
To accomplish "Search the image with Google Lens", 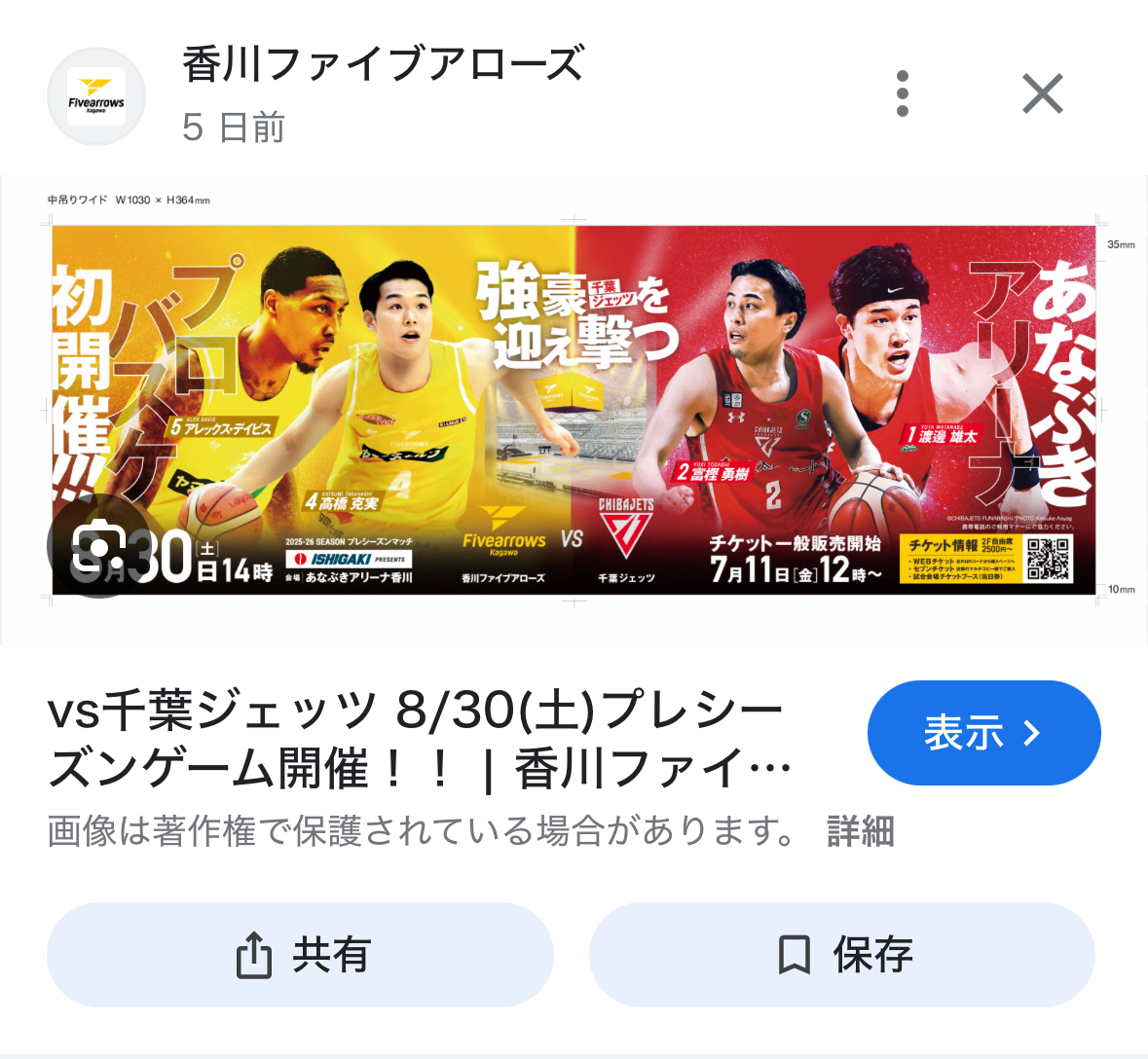I will 99,547.
